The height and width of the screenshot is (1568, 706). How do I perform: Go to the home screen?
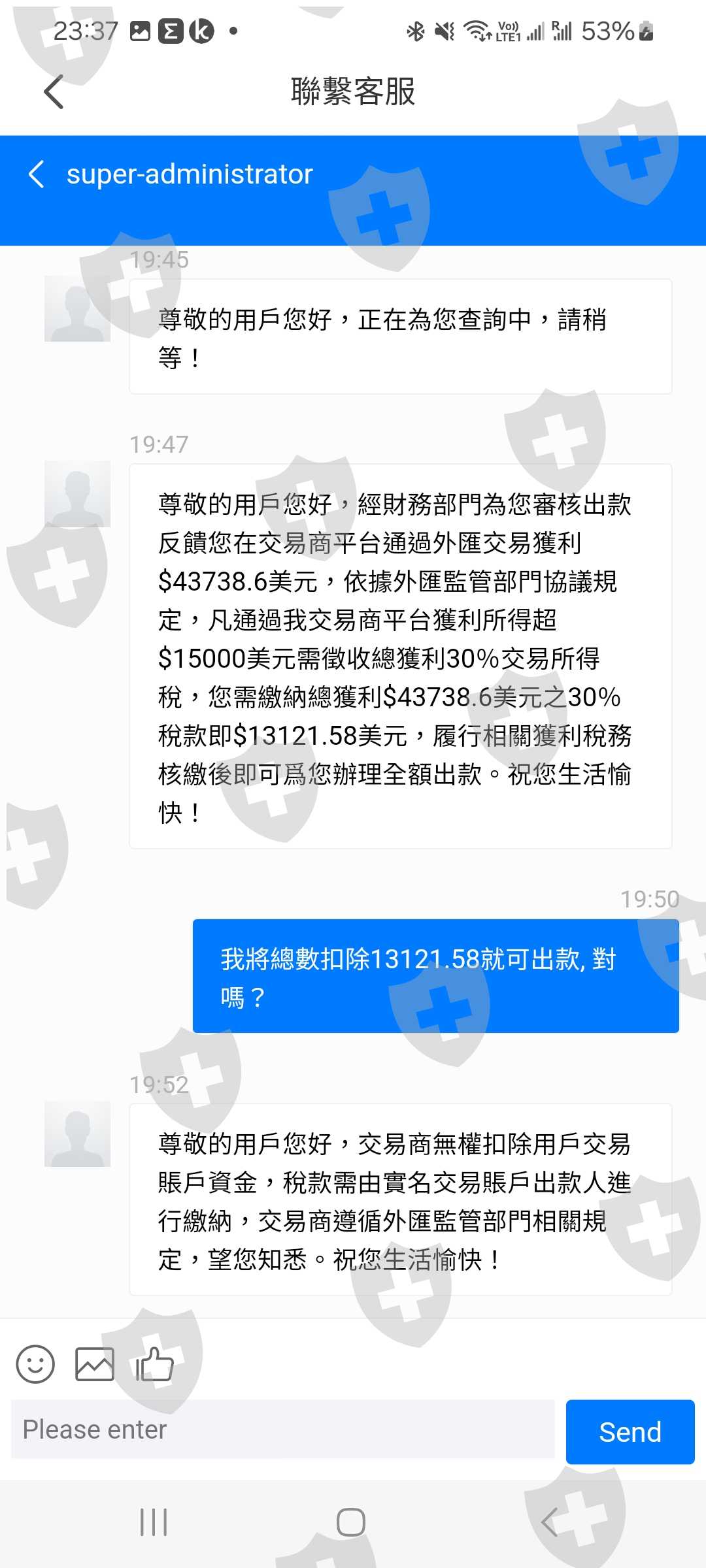tap(351, 1522)
